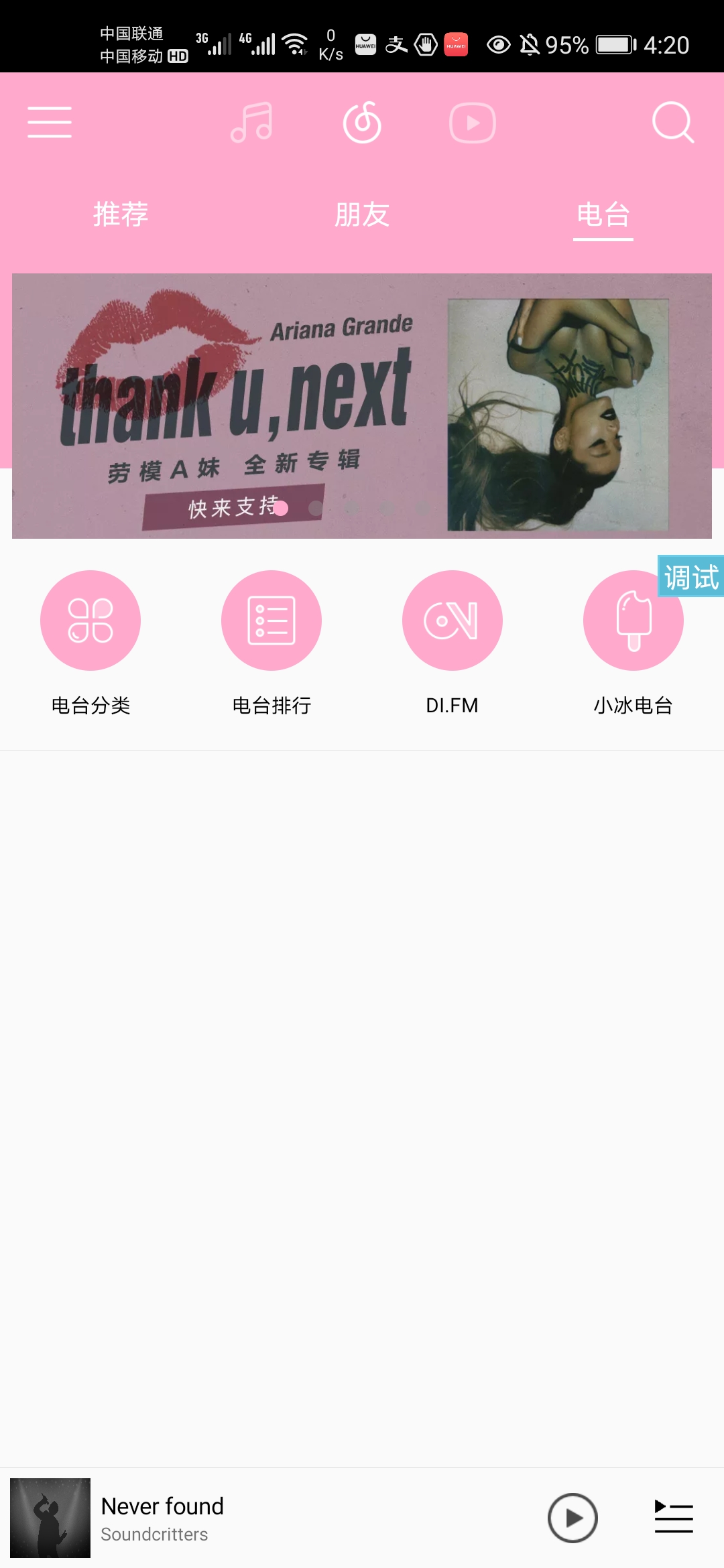This screenshot has height=1568, width=724.
Task: Select the second carousel indicator dot
Action: pyautogui.click(x=315, y=508)
